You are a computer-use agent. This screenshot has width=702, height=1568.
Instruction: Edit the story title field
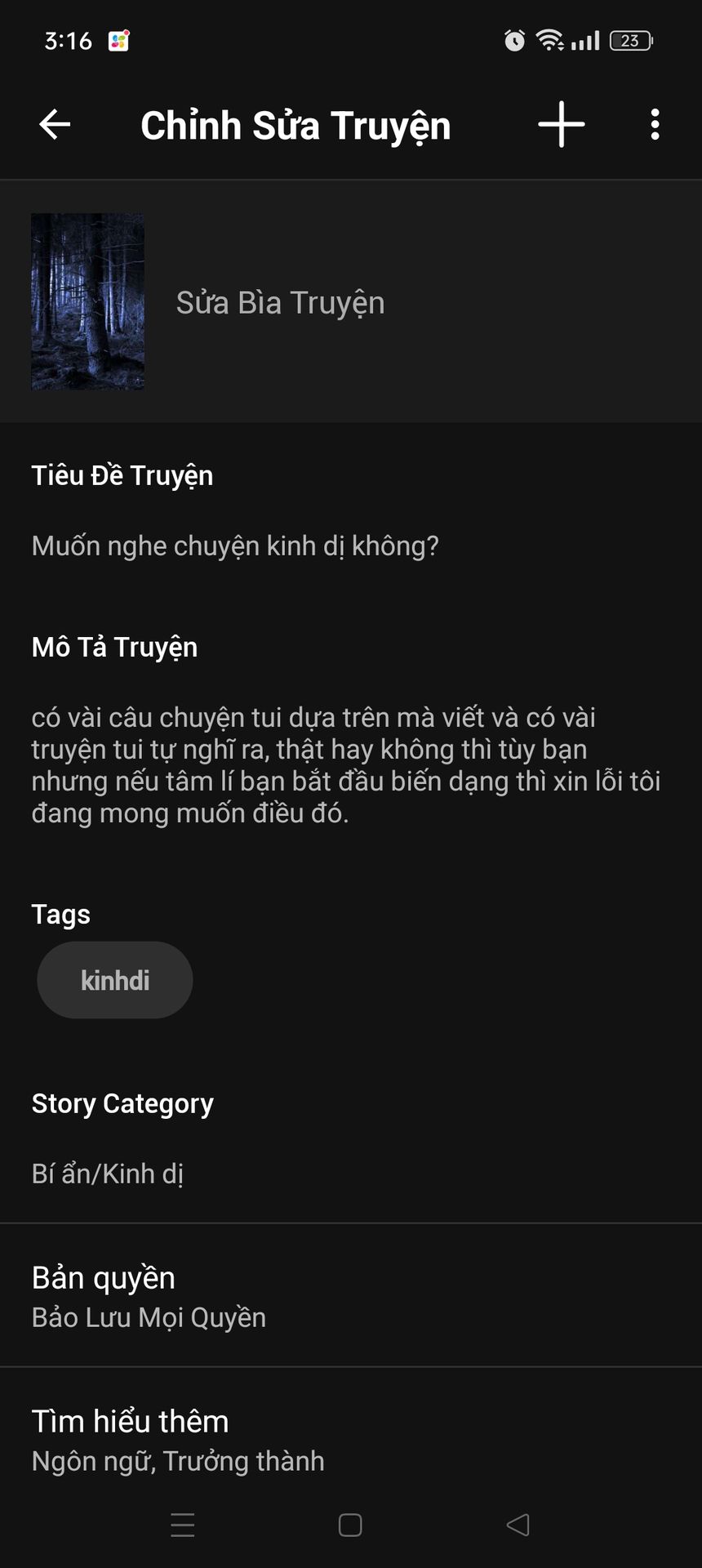tap(235, 546)
